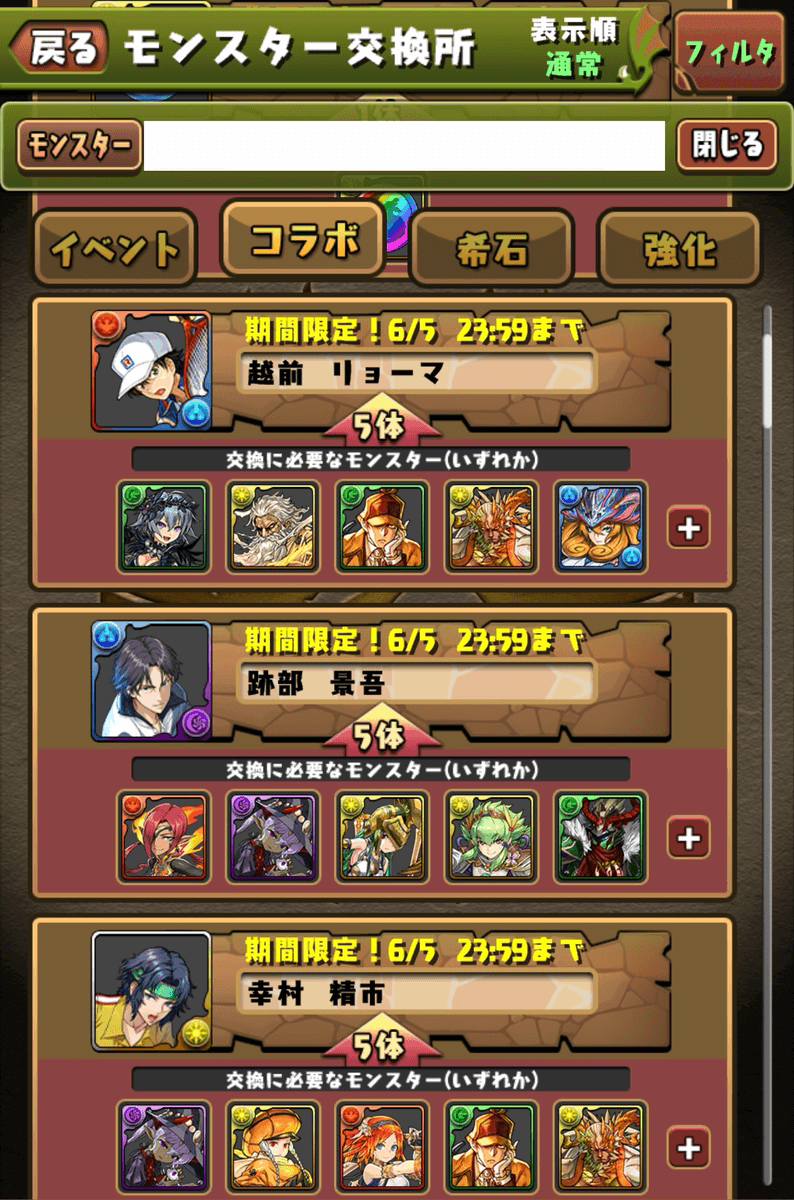
Task: Select the コラボ tab
Action: 303,239
